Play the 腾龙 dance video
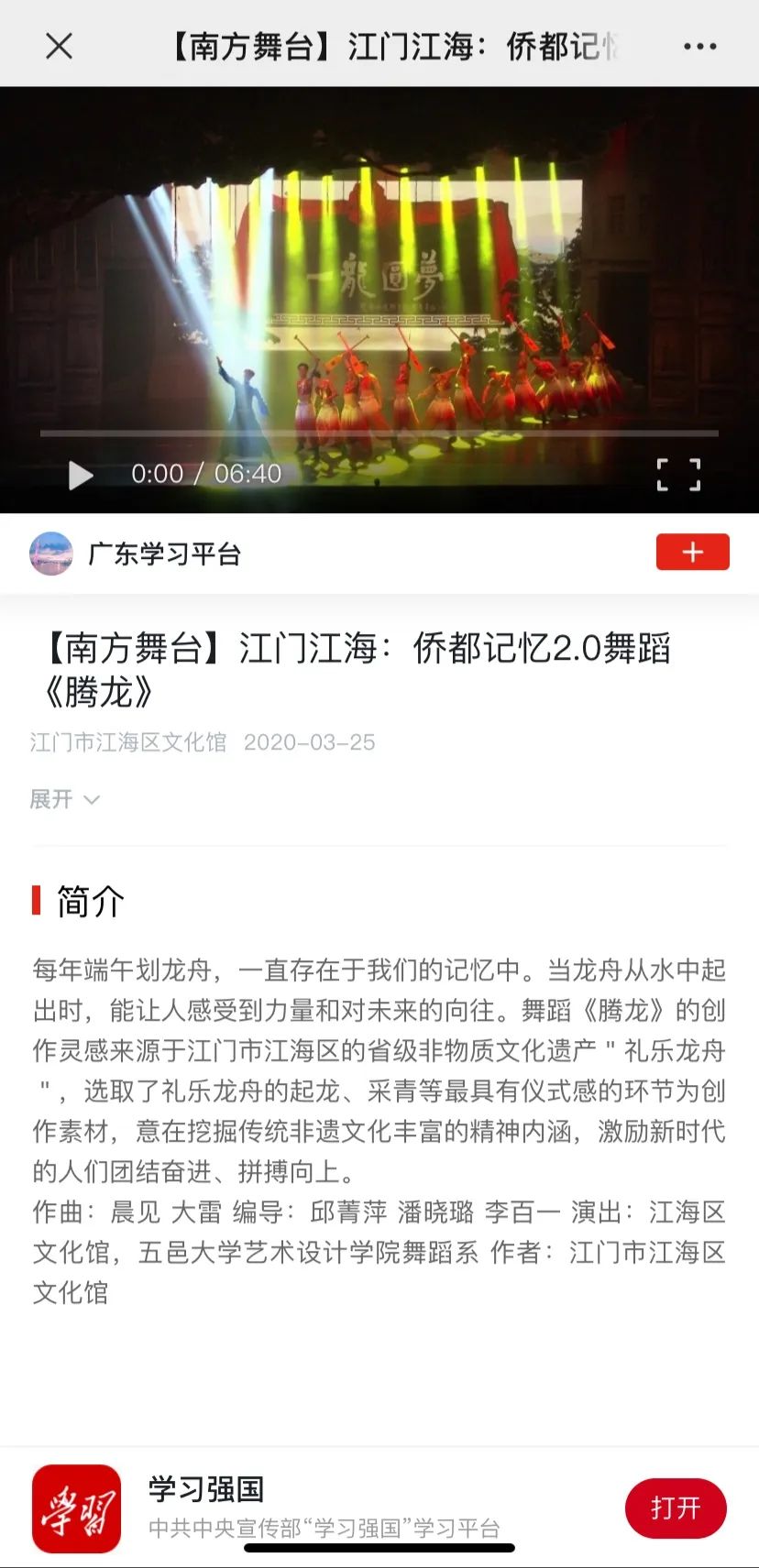This screenshot has width=759, height=1568. [81, 475]
